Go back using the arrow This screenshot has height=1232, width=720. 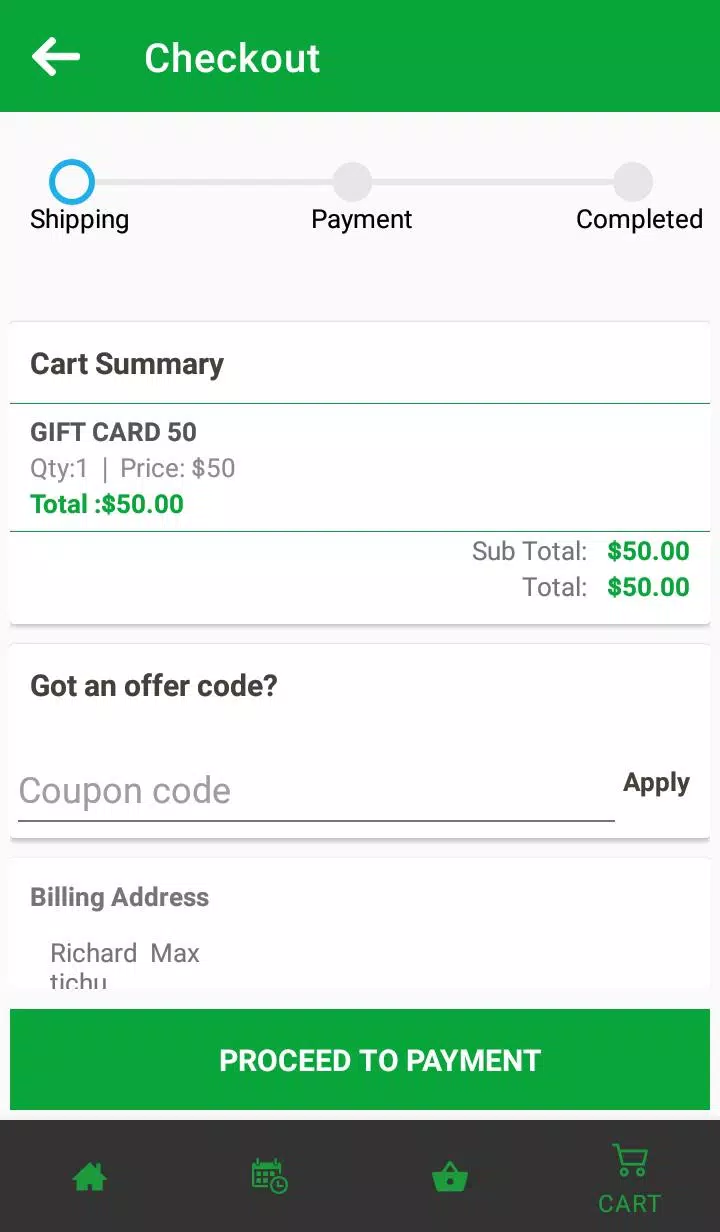tap(56, 57)
